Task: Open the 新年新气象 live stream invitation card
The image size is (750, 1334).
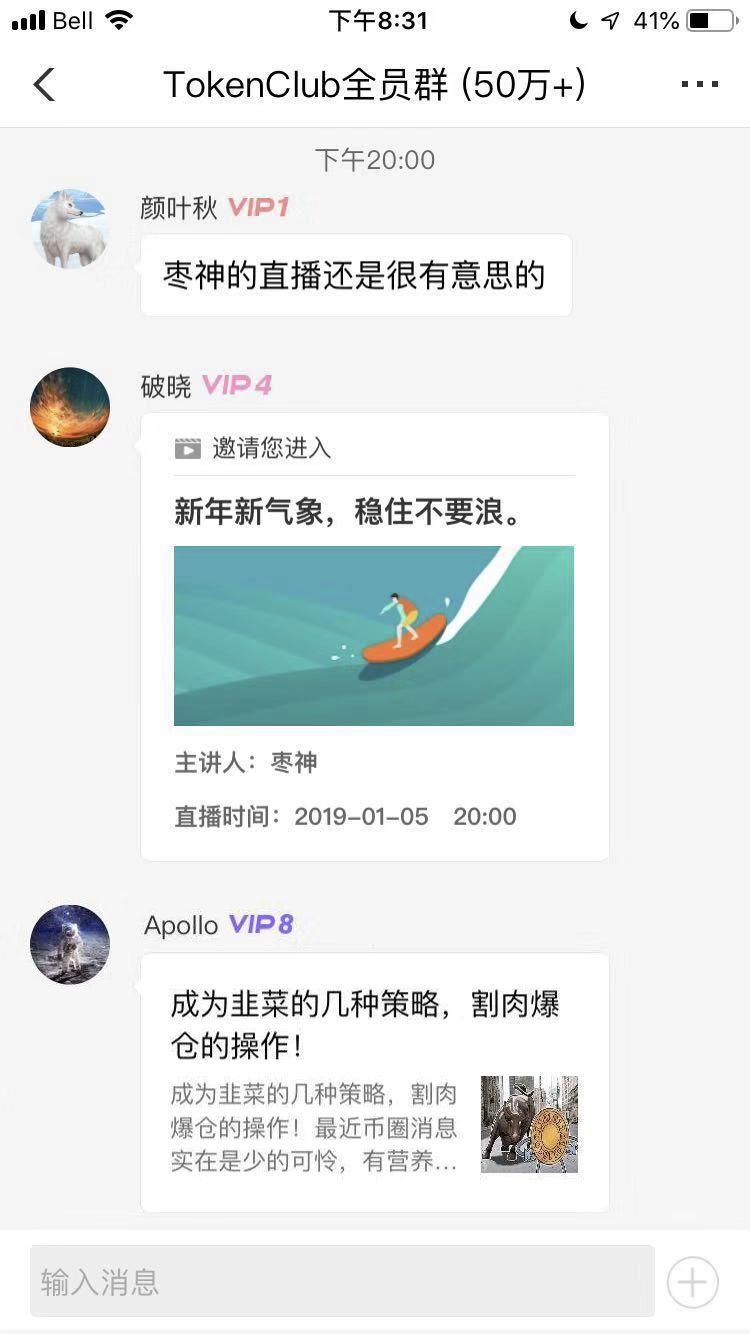Action: (x=374, y=636)
